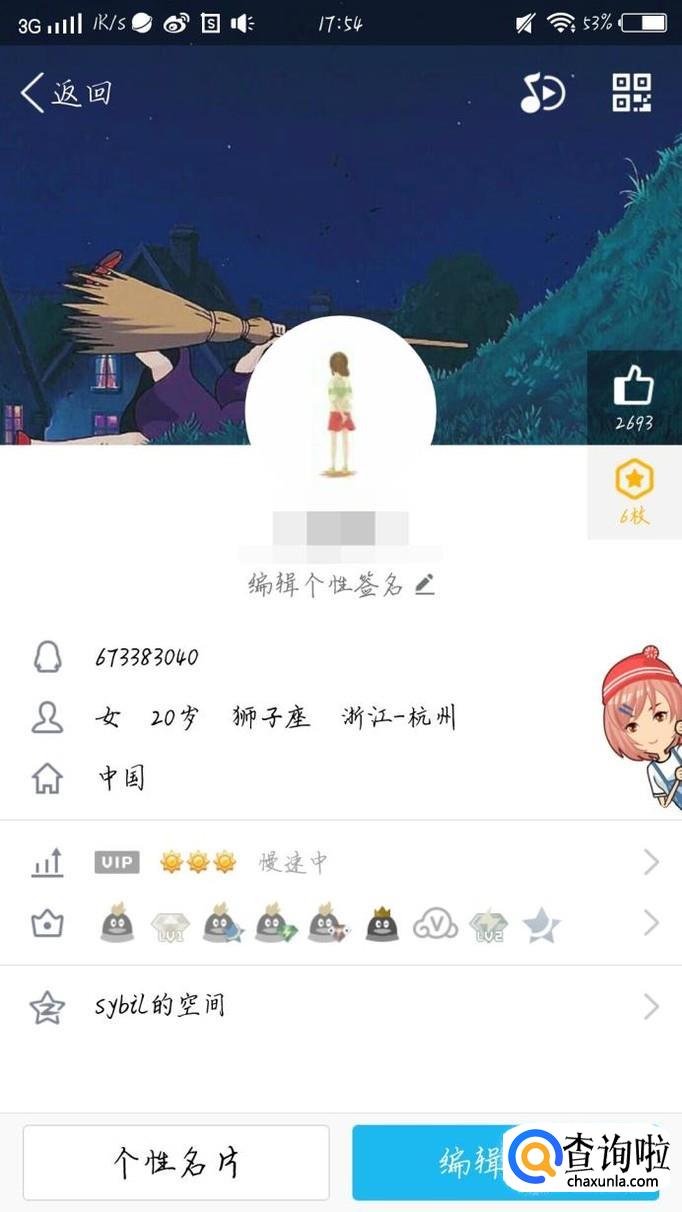View the profile avatar picture
The image size is (682, 1212).
coord(340,411)
